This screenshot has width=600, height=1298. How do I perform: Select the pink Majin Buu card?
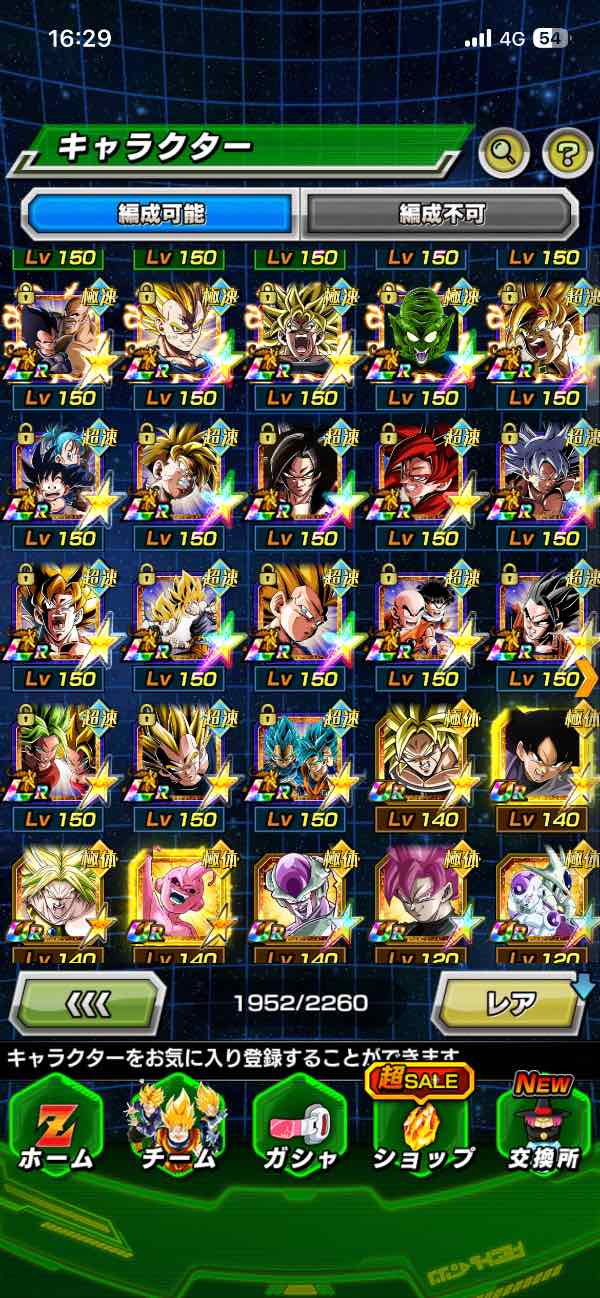click(180, 898)
